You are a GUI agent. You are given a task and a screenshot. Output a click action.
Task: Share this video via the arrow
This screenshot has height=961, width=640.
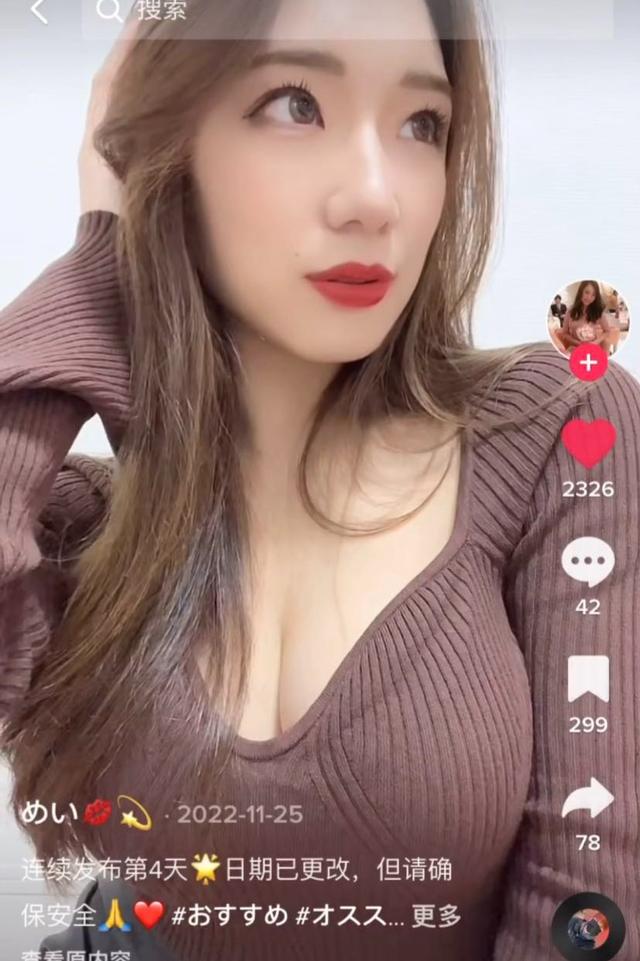tap(588, 798)
